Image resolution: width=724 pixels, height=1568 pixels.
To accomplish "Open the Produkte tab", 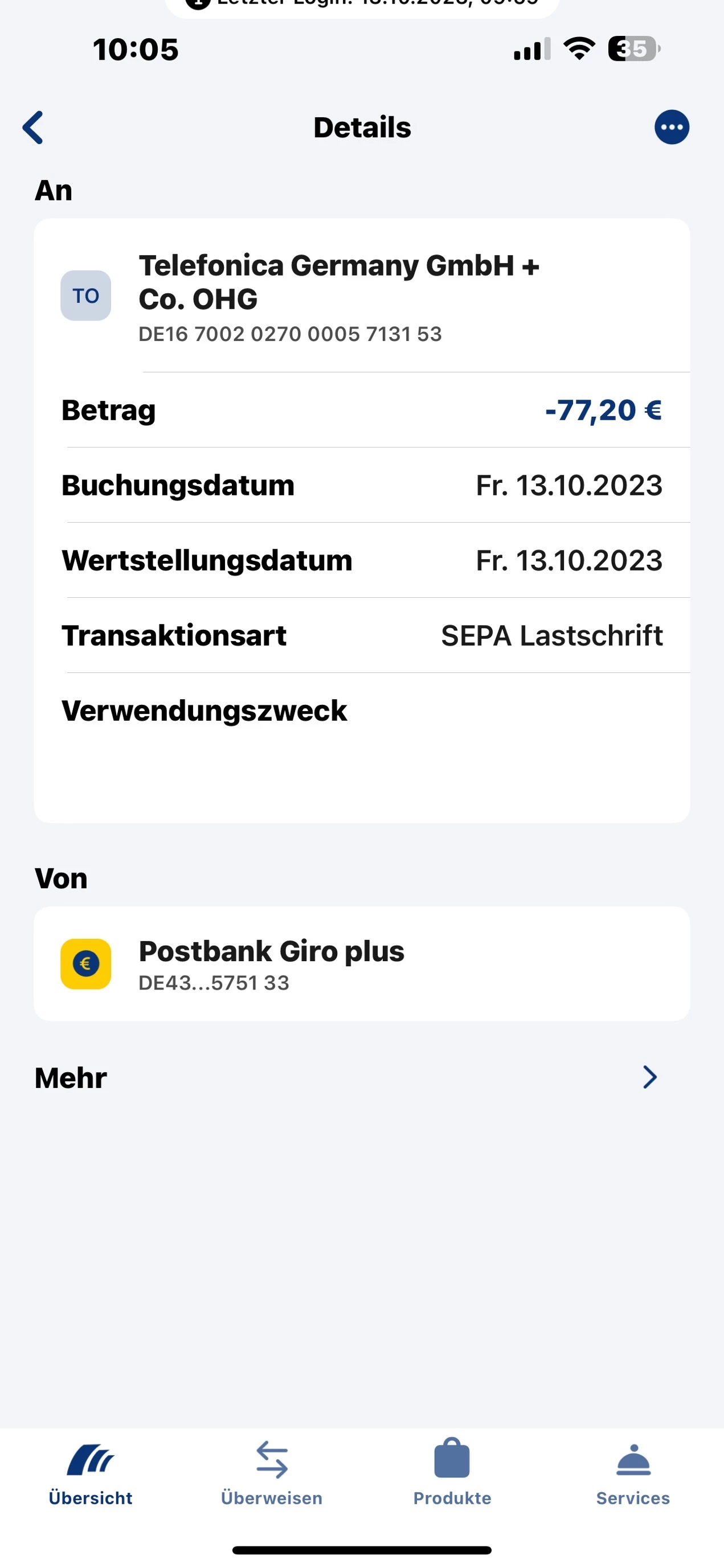I will tap(452, 1473).
